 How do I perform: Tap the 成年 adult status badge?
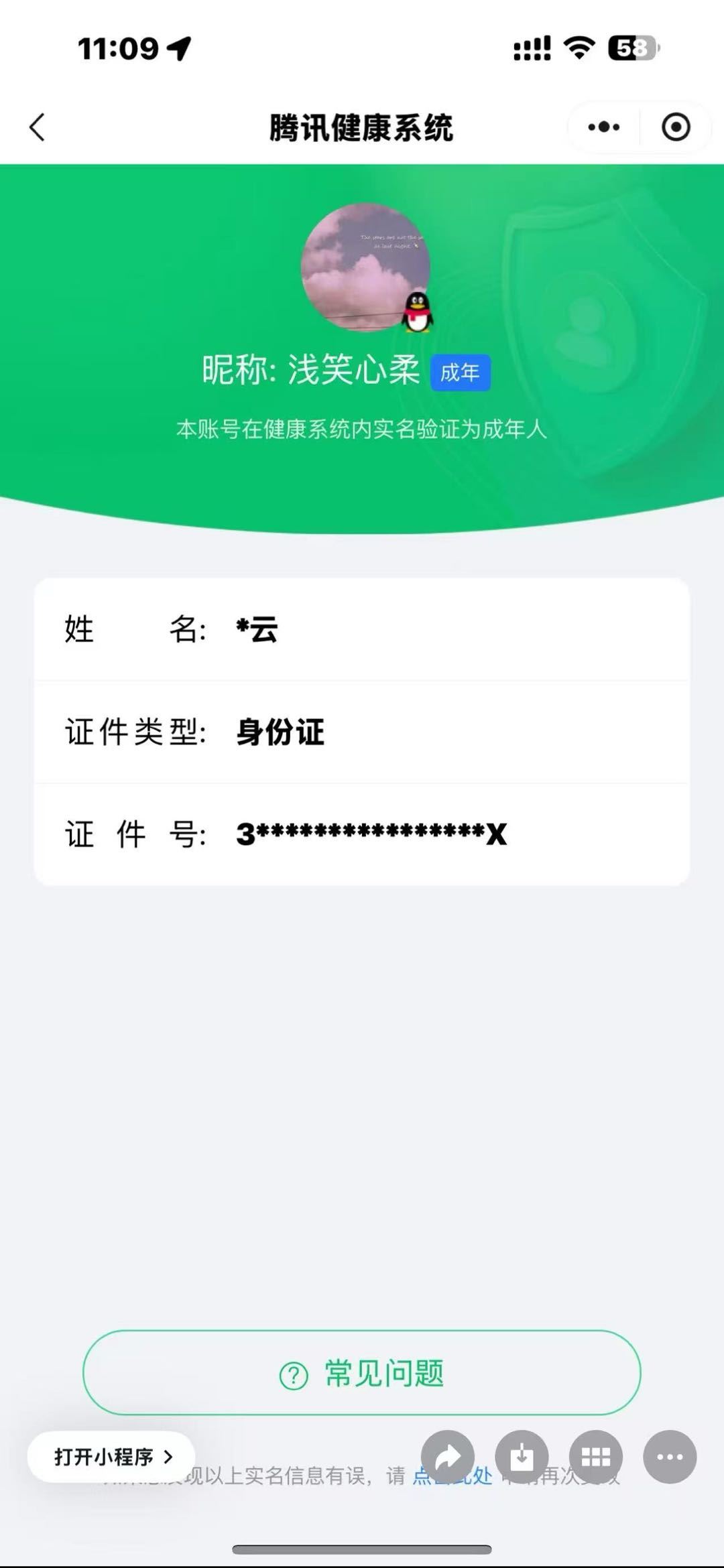pos(461,374)
